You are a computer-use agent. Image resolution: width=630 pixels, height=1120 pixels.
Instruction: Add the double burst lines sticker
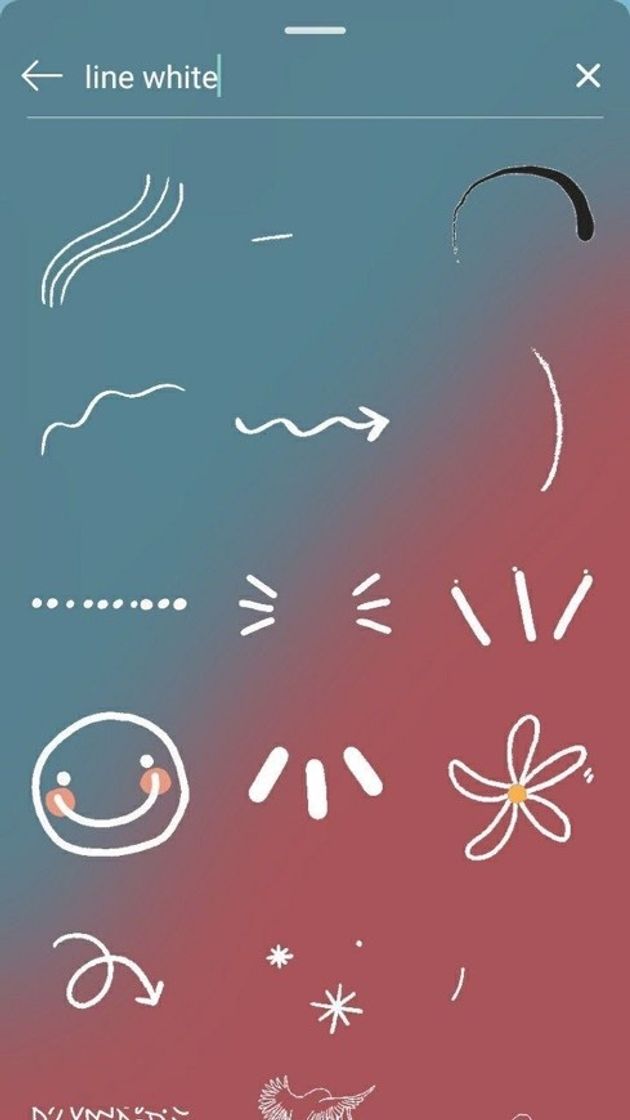pos(314,604)
